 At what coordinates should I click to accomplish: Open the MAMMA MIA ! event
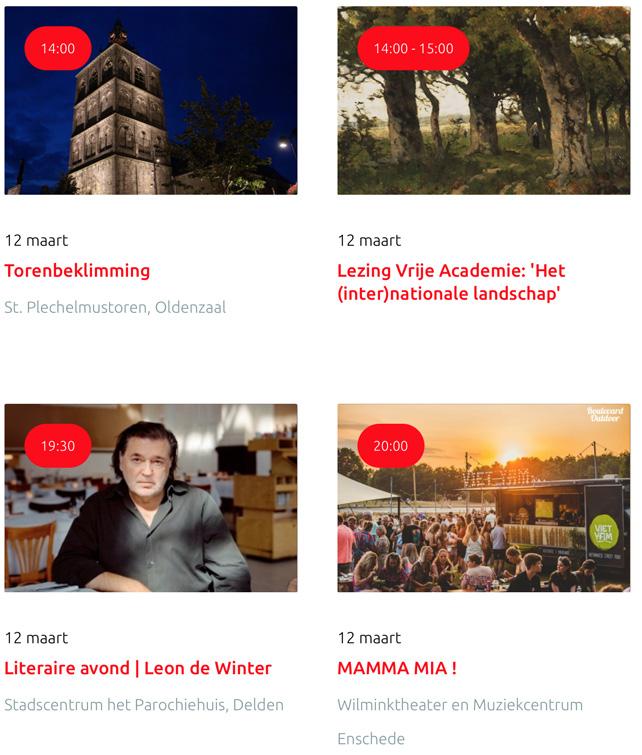click(397, 668)
